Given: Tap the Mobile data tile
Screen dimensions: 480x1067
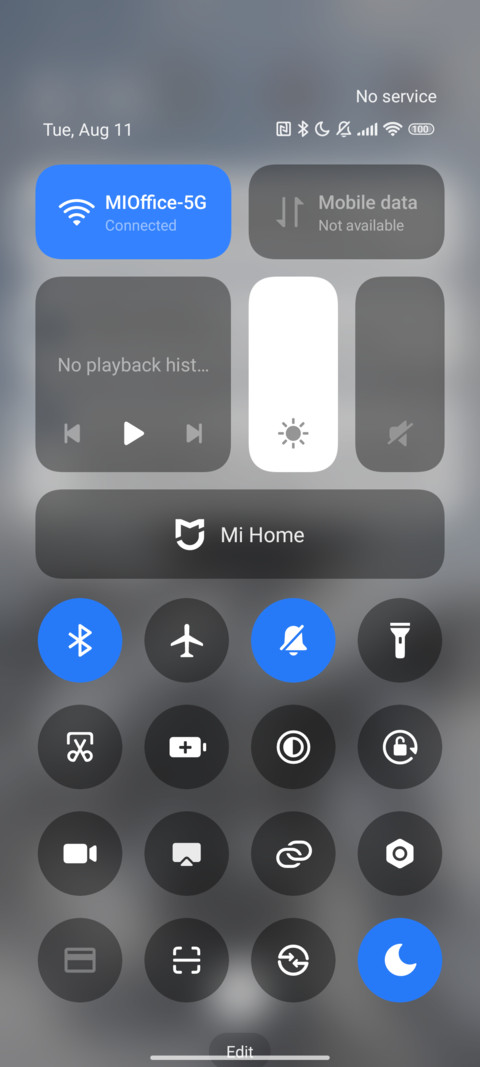Looking at the screenshot, I should click(347, 212).
